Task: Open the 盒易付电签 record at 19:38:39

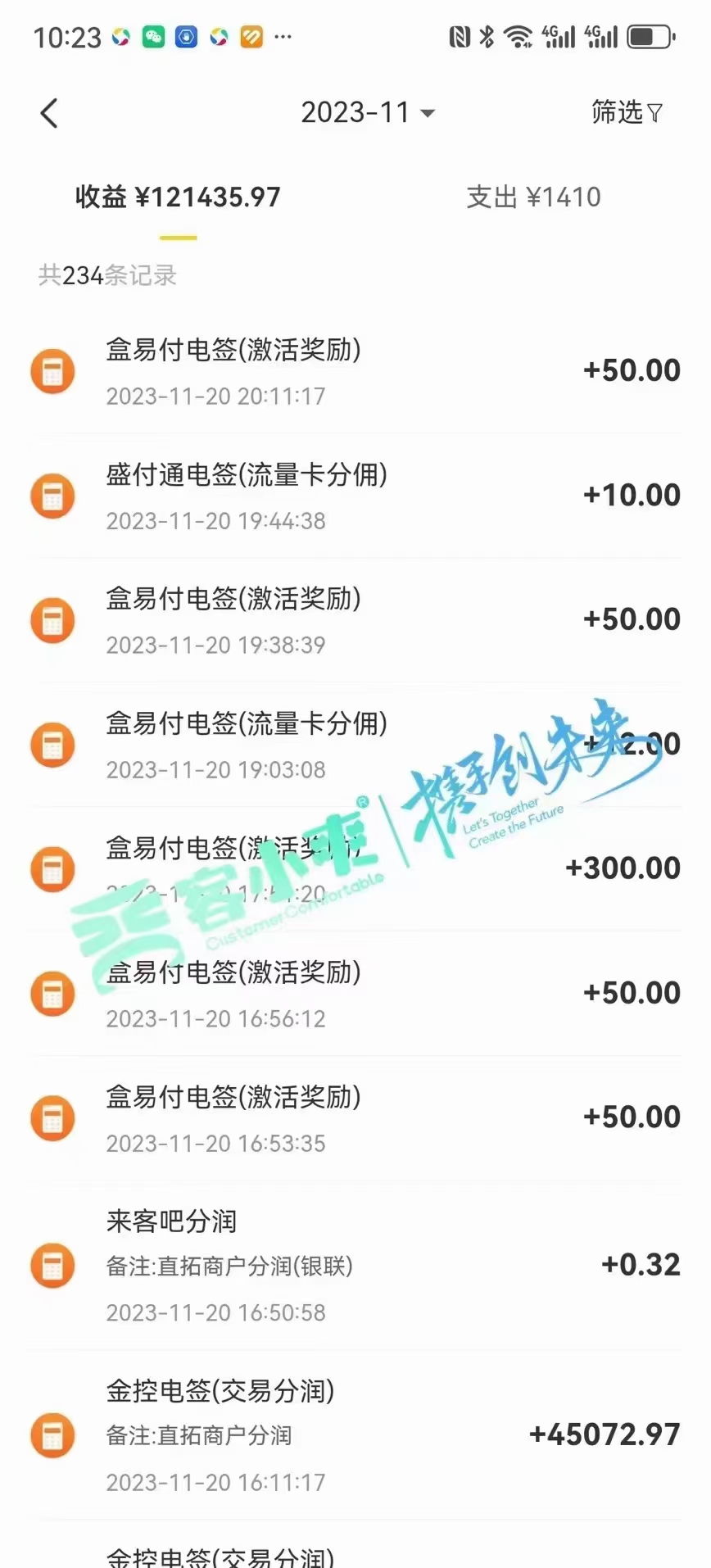Action: [x=355, y=620]
